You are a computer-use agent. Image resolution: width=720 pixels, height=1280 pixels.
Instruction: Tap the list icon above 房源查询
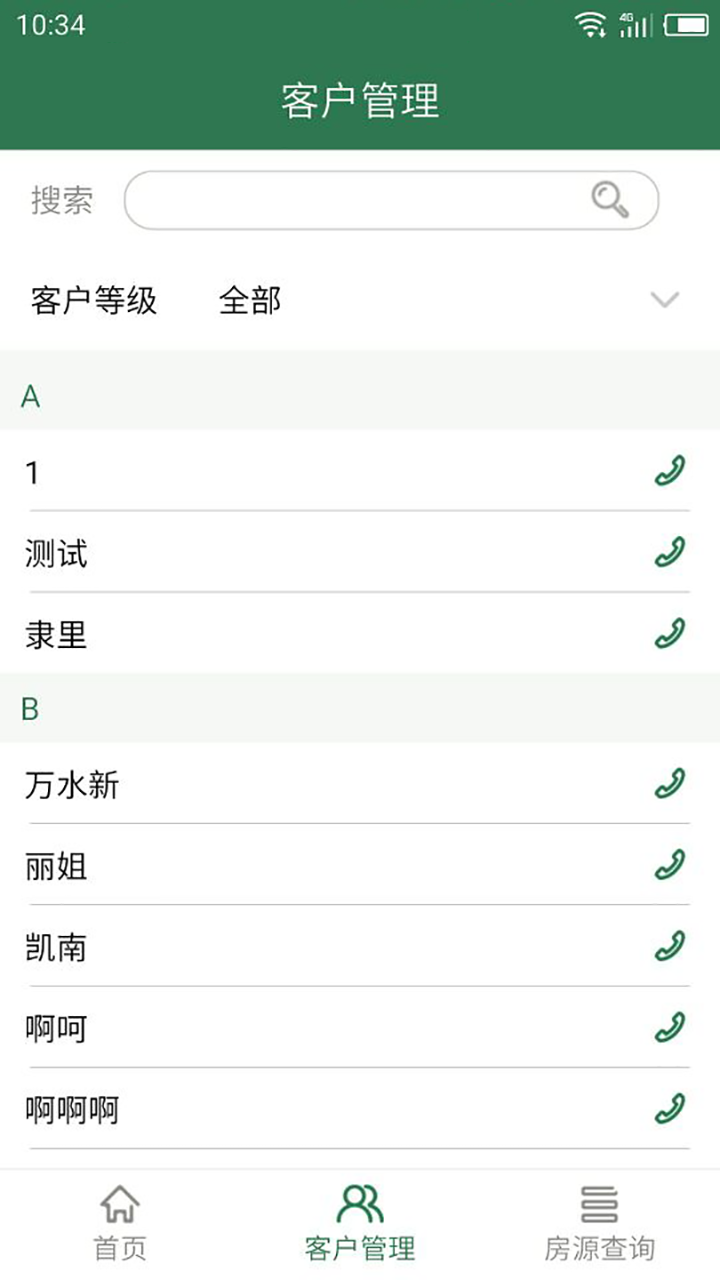pyautogui.click(x=598, y=1204)
